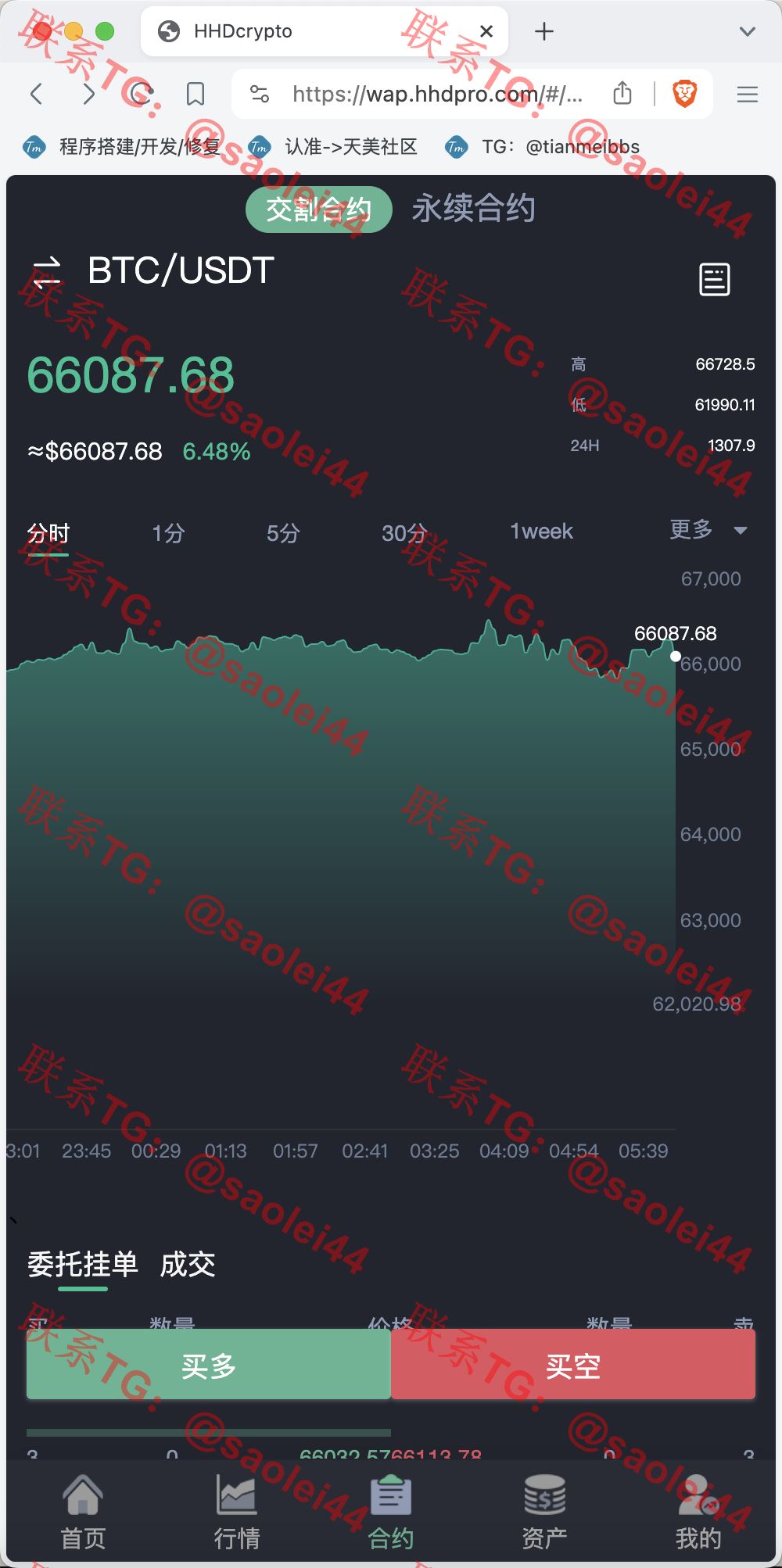
Task: Switch chart to 30分 interval
Action: pyautogui.click(x=404, y=533)
